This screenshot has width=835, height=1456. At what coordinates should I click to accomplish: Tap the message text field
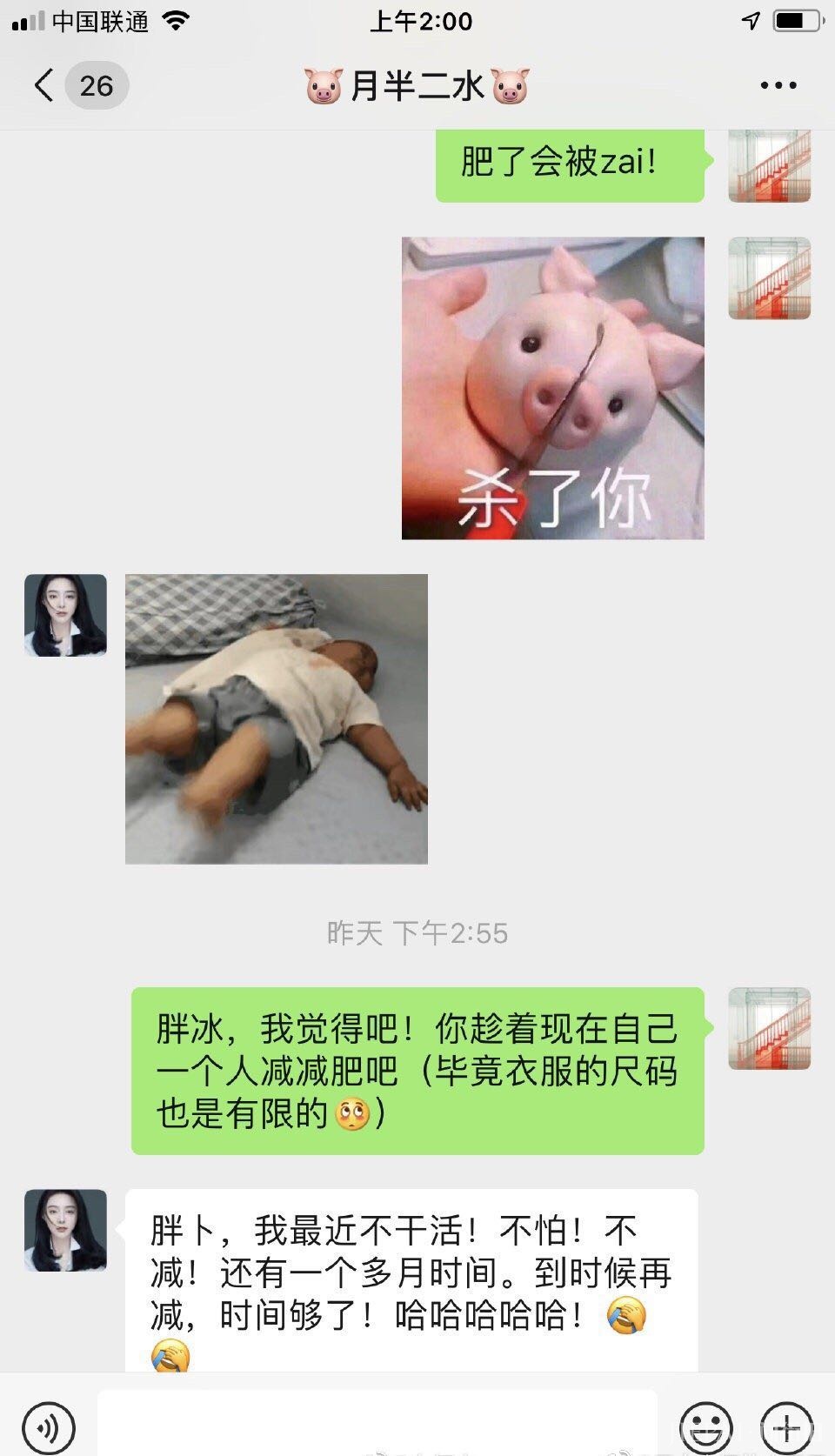coord(376,1423)
